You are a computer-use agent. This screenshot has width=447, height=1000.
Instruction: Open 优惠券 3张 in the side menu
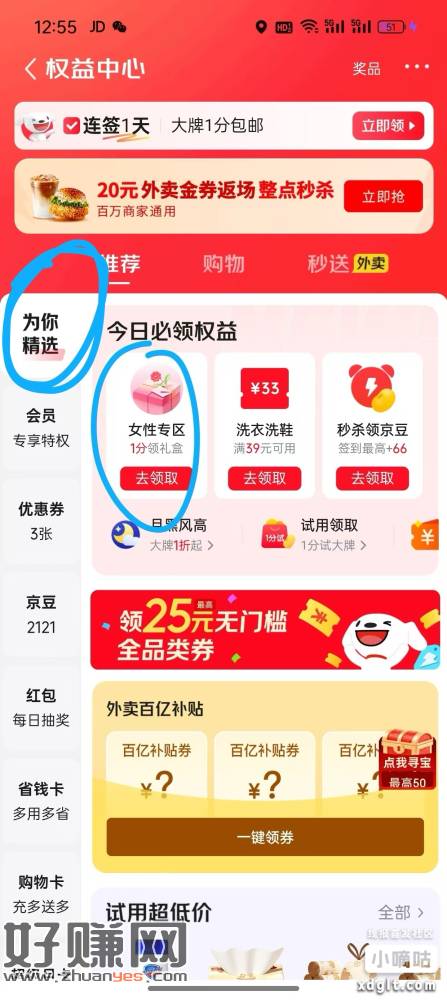point(41,521)
